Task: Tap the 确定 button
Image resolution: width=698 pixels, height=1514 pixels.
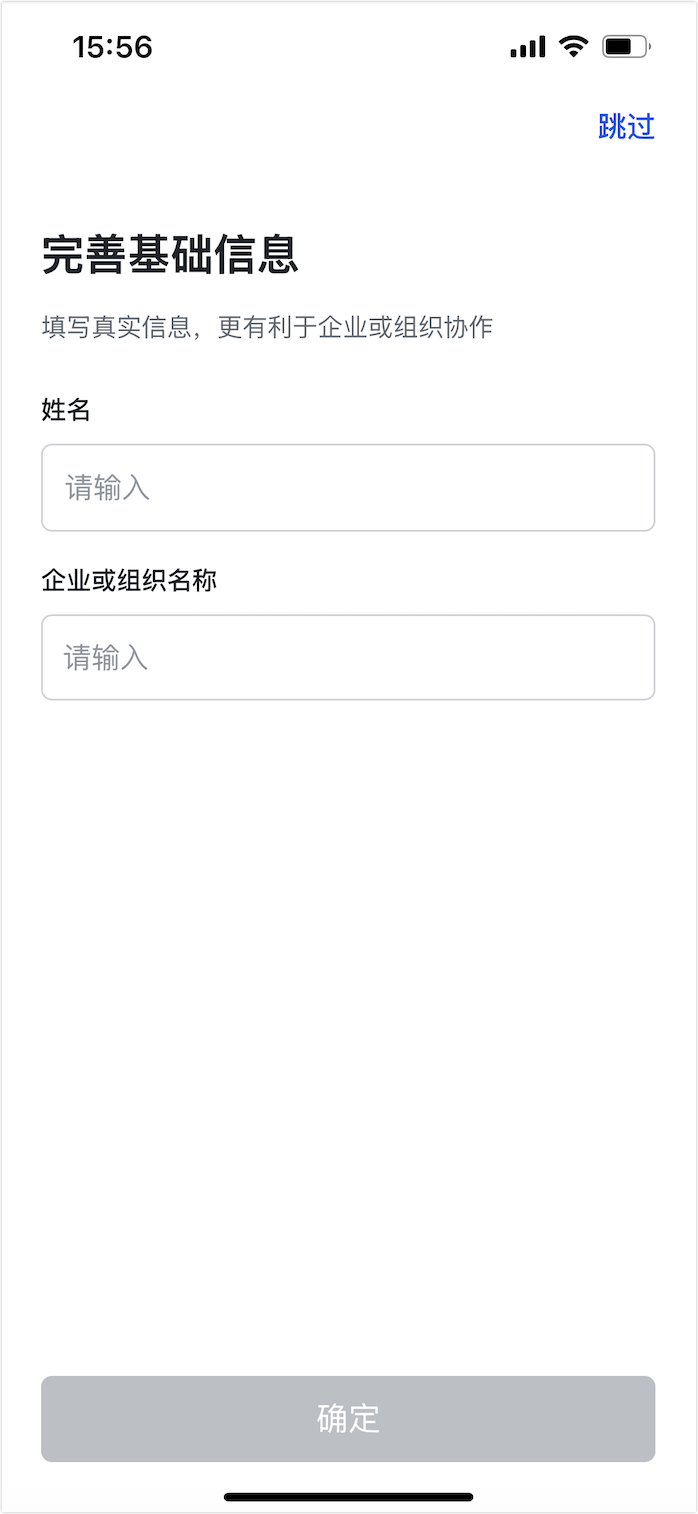Action: (348, 1419)
